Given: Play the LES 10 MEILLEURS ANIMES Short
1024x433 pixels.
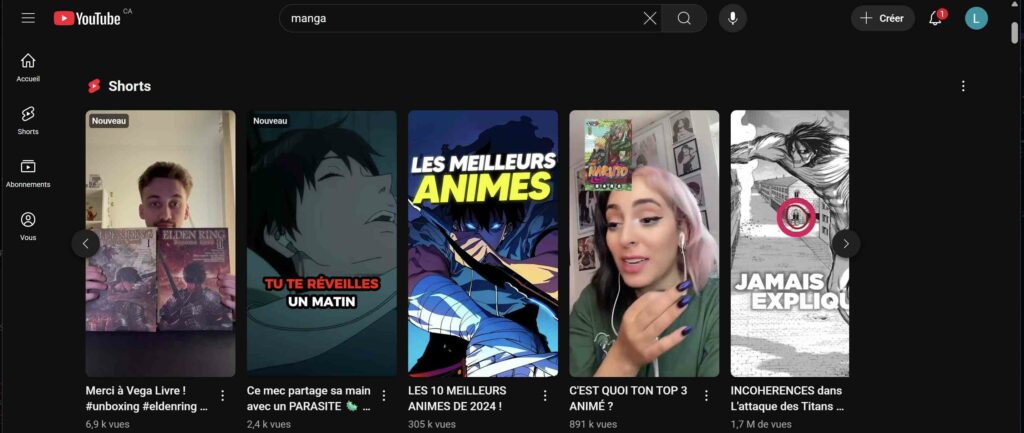Looking at the screenshot, I should [483, 243].
